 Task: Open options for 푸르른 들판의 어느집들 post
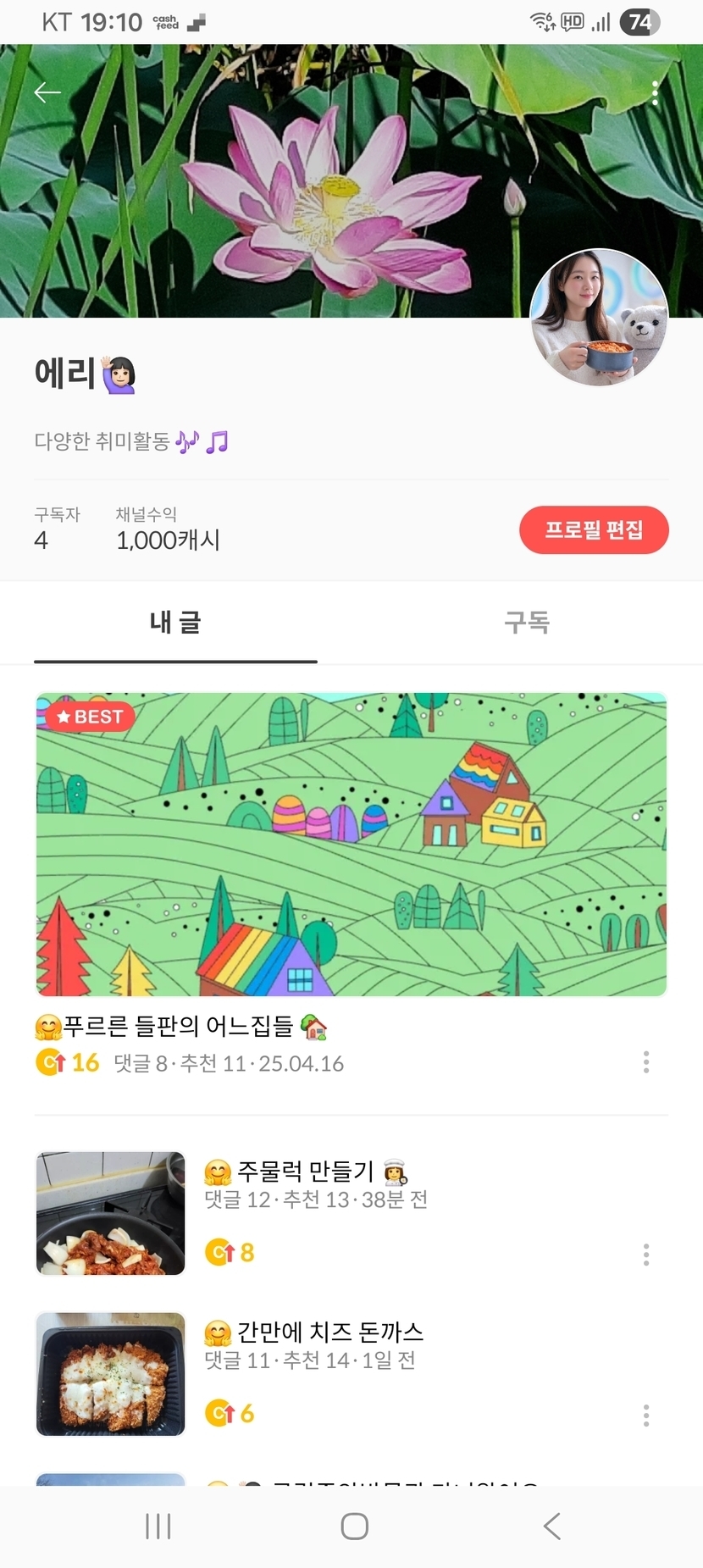point(646,1062)
